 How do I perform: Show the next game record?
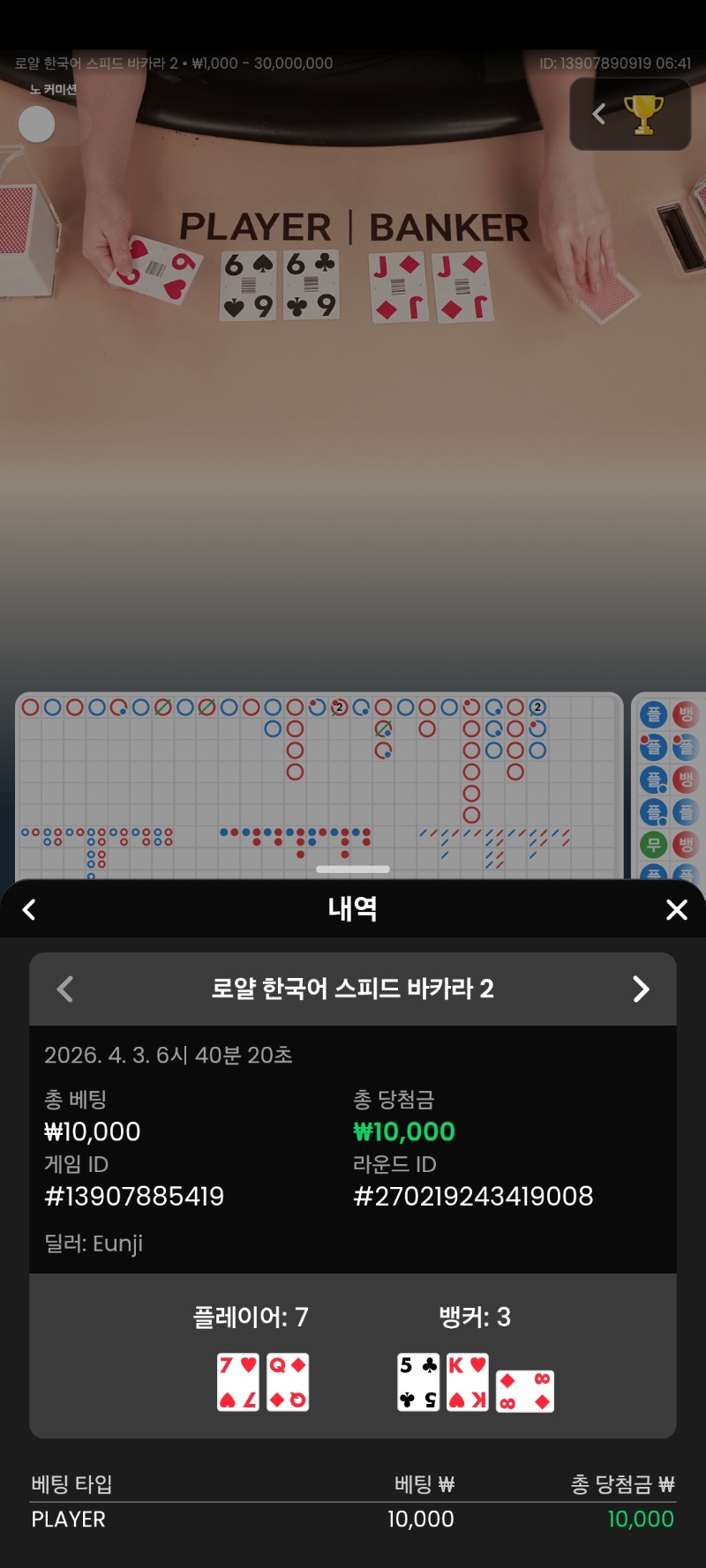pyautogui.click(x=641, y=989)
